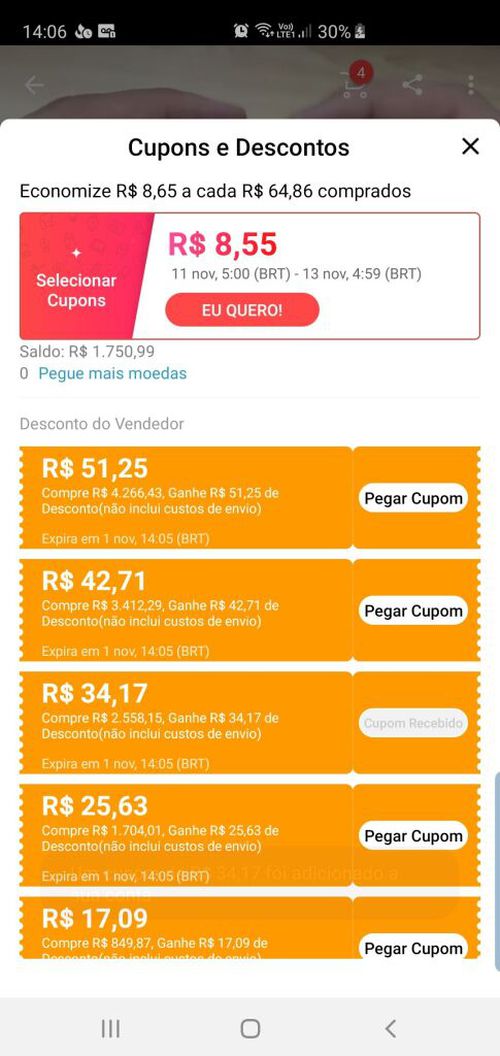This screenshot has height=1056, width=500.
Task: Get the R$ 25,63 seller coupon
Action: click(x=413, y=836)
